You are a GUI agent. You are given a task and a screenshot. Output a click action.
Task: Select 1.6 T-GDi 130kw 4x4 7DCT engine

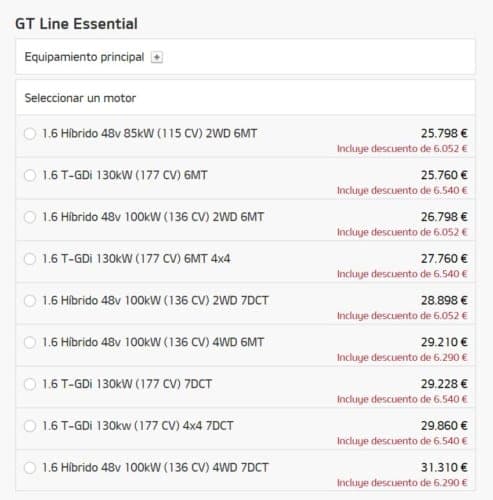(30, 426)
